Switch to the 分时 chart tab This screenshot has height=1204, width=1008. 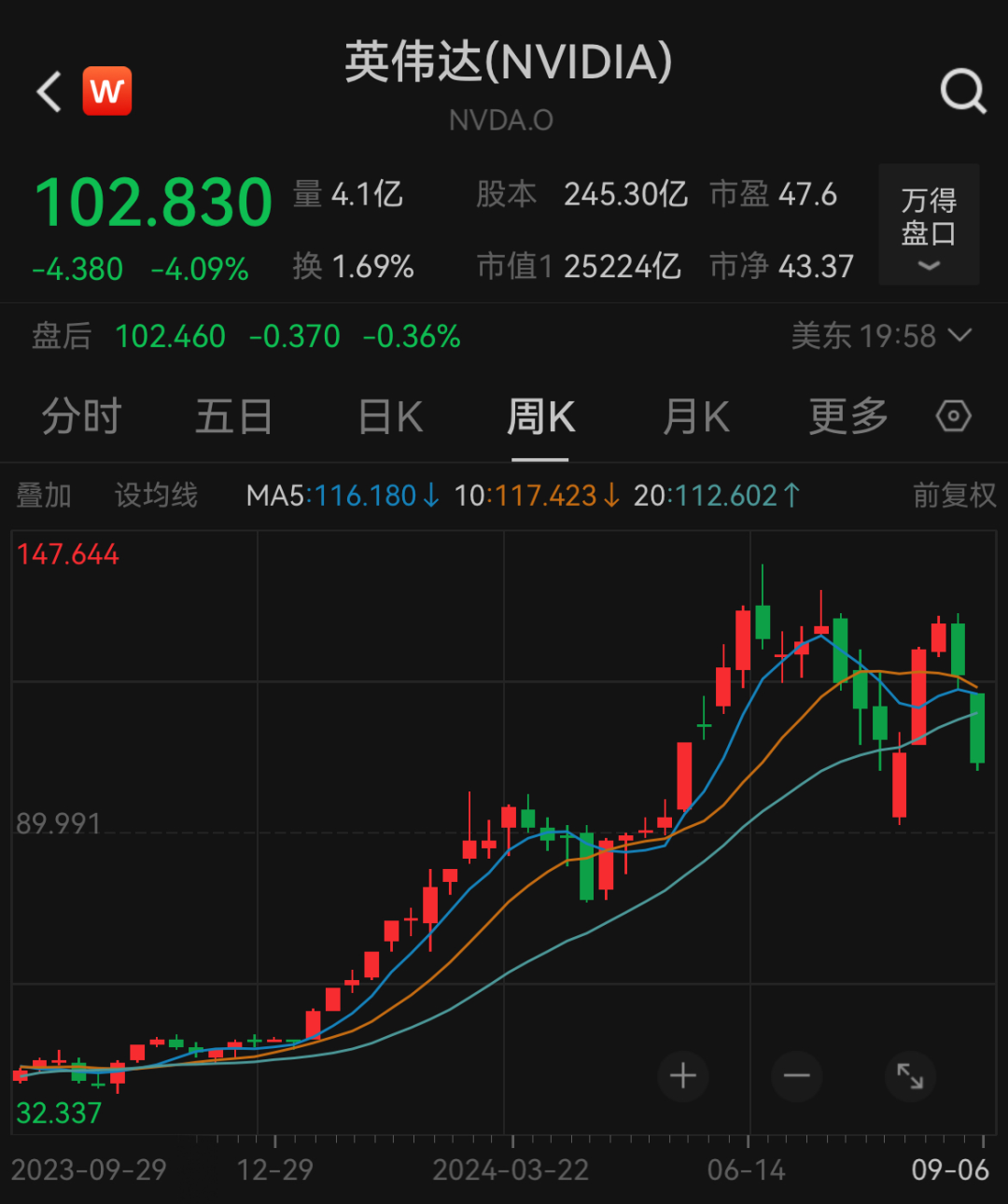[x=82, y=416]
